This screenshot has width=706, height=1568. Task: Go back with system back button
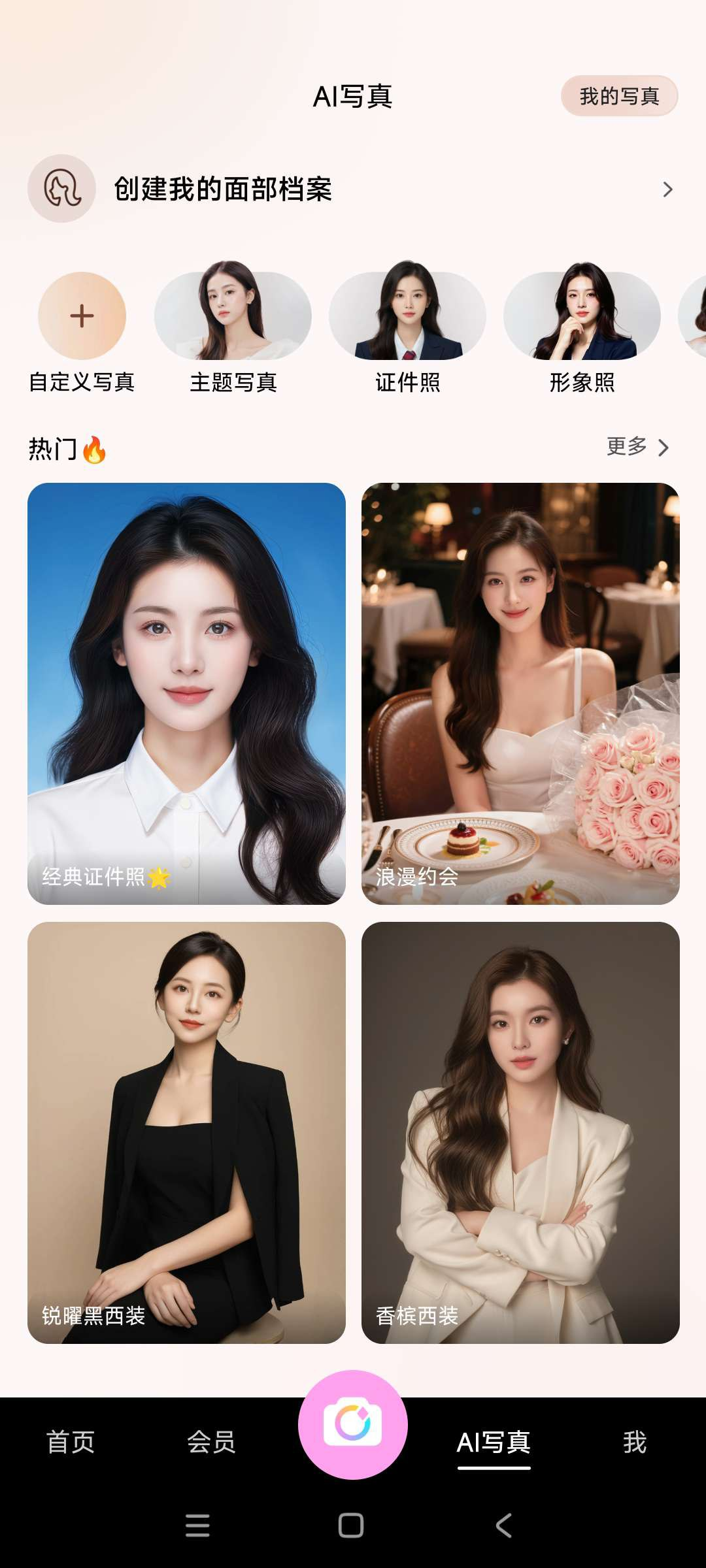click(503, 1526)
